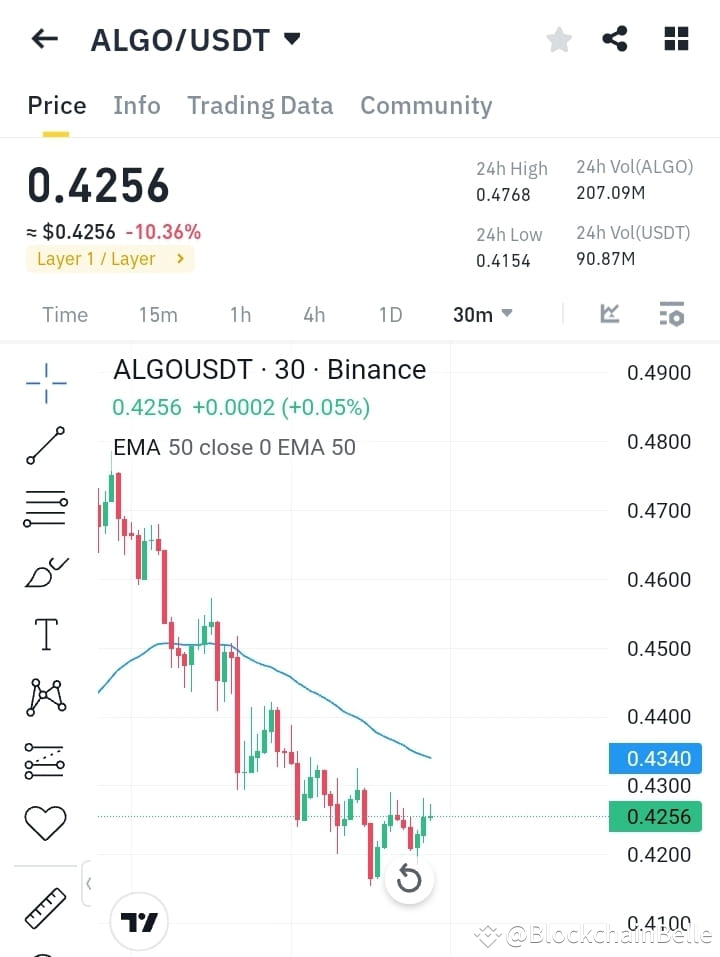This screenshot has width=720, height=957.
Task: Select the brush drawing tool
Action: click(x=45, y=571)
